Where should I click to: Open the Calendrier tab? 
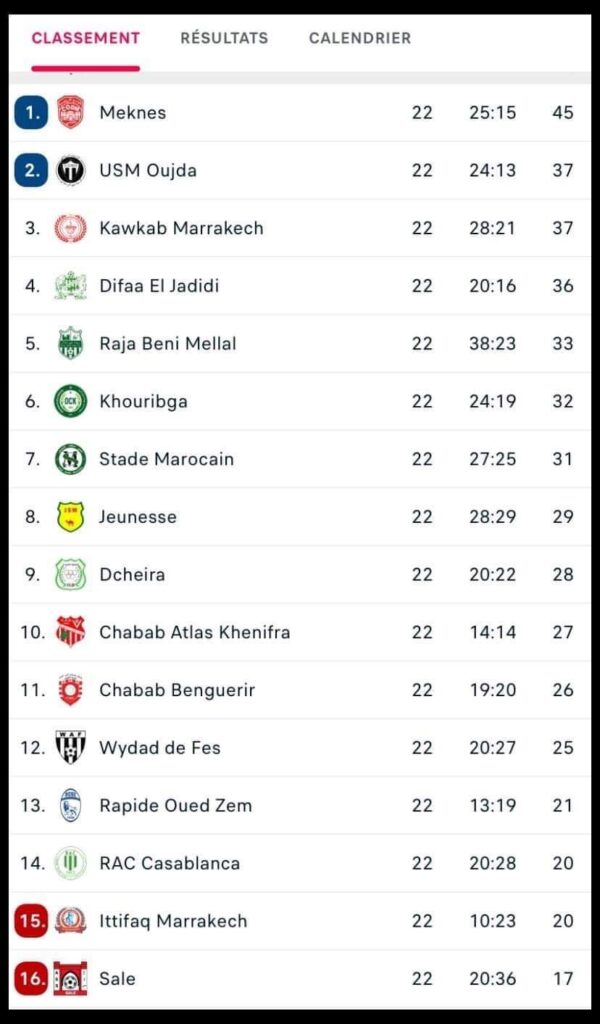[x=360, y=38]
